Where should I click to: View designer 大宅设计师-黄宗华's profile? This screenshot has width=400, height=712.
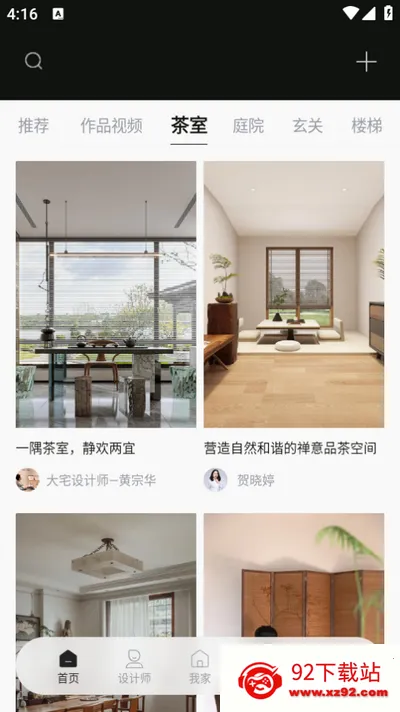coord(86,480)
